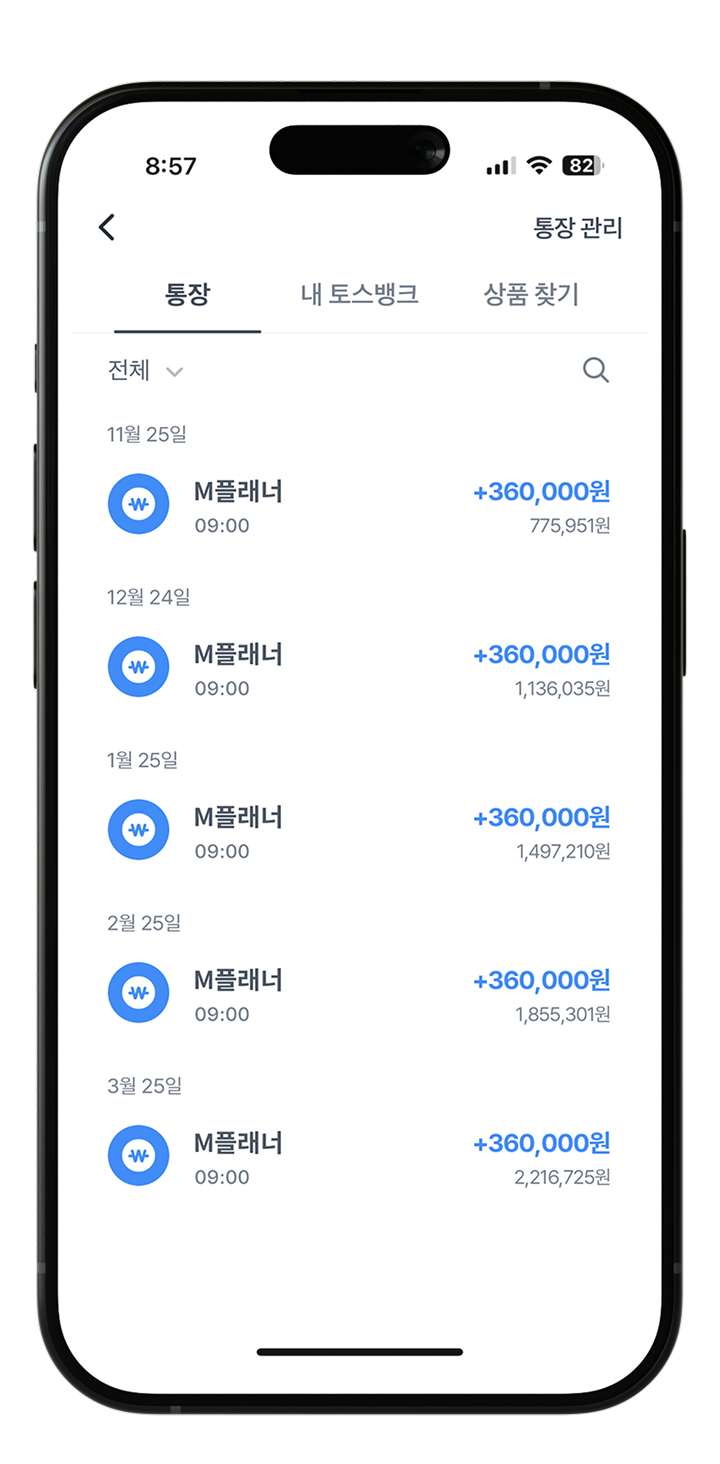The width and height of the screenshot is (720, 1464).
Task: View the 2월 25일 M플래너 deposit details
Action: pyautogui.click(x=359, y=995)
